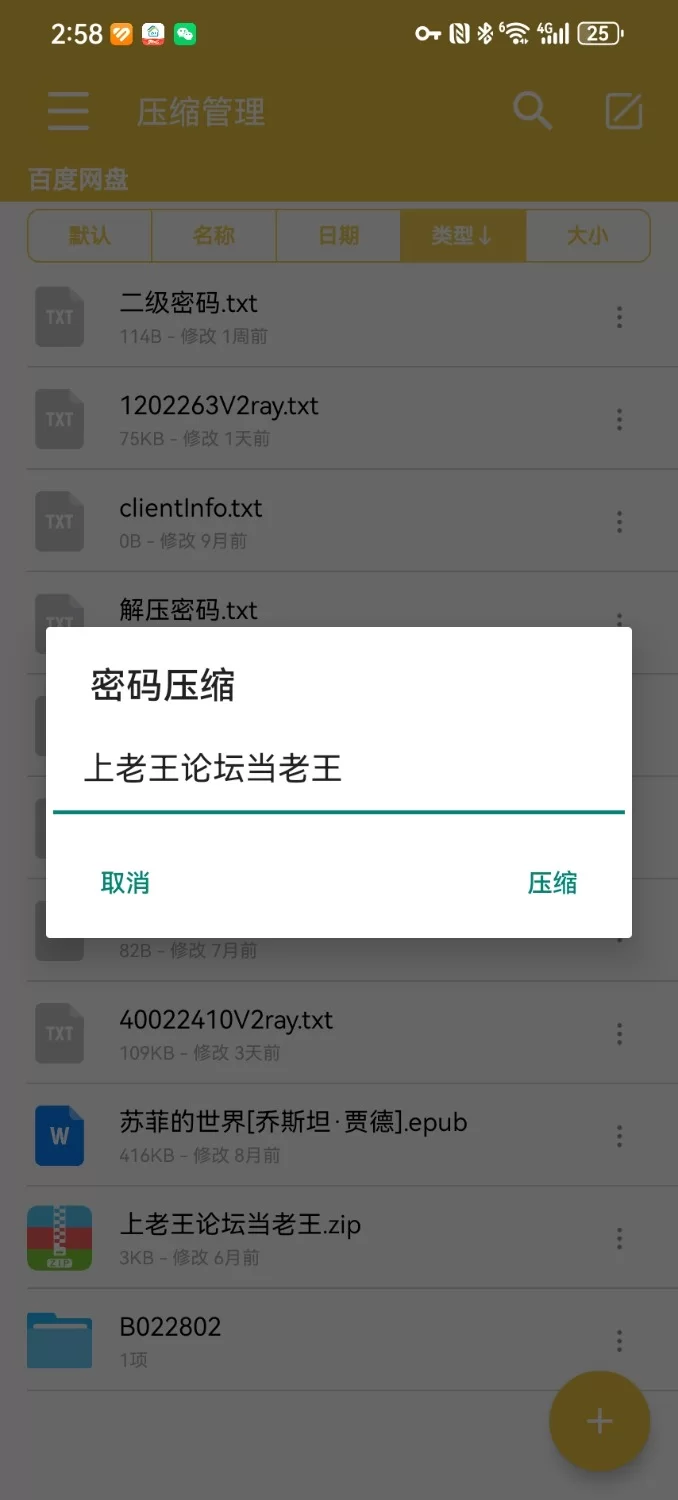Confirm with the 压缩 button
This screenshot has width=678, height=1500.
point(552,883)
